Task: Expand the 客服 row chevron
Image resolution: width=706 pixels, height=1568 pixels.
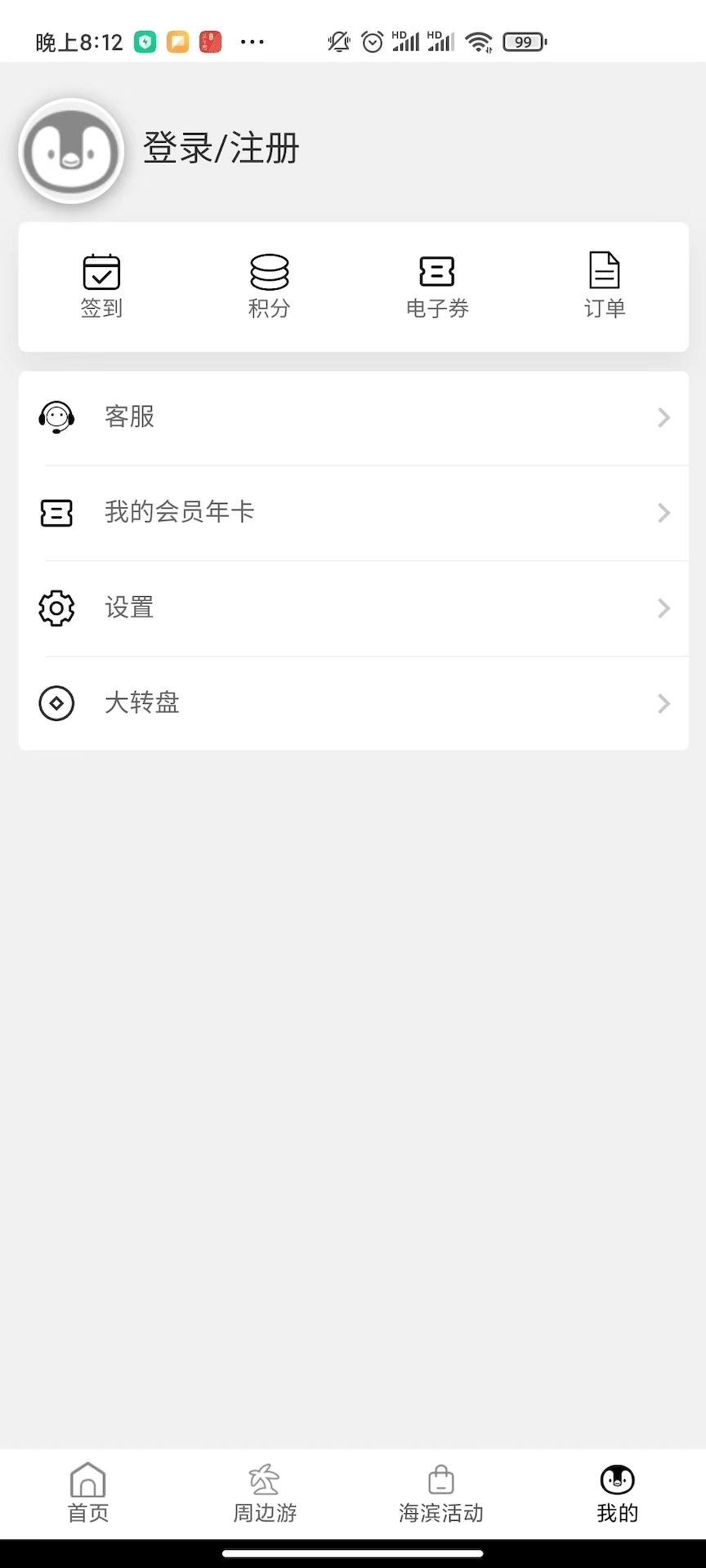Action: pyautogui.click(x=664, y=417)
